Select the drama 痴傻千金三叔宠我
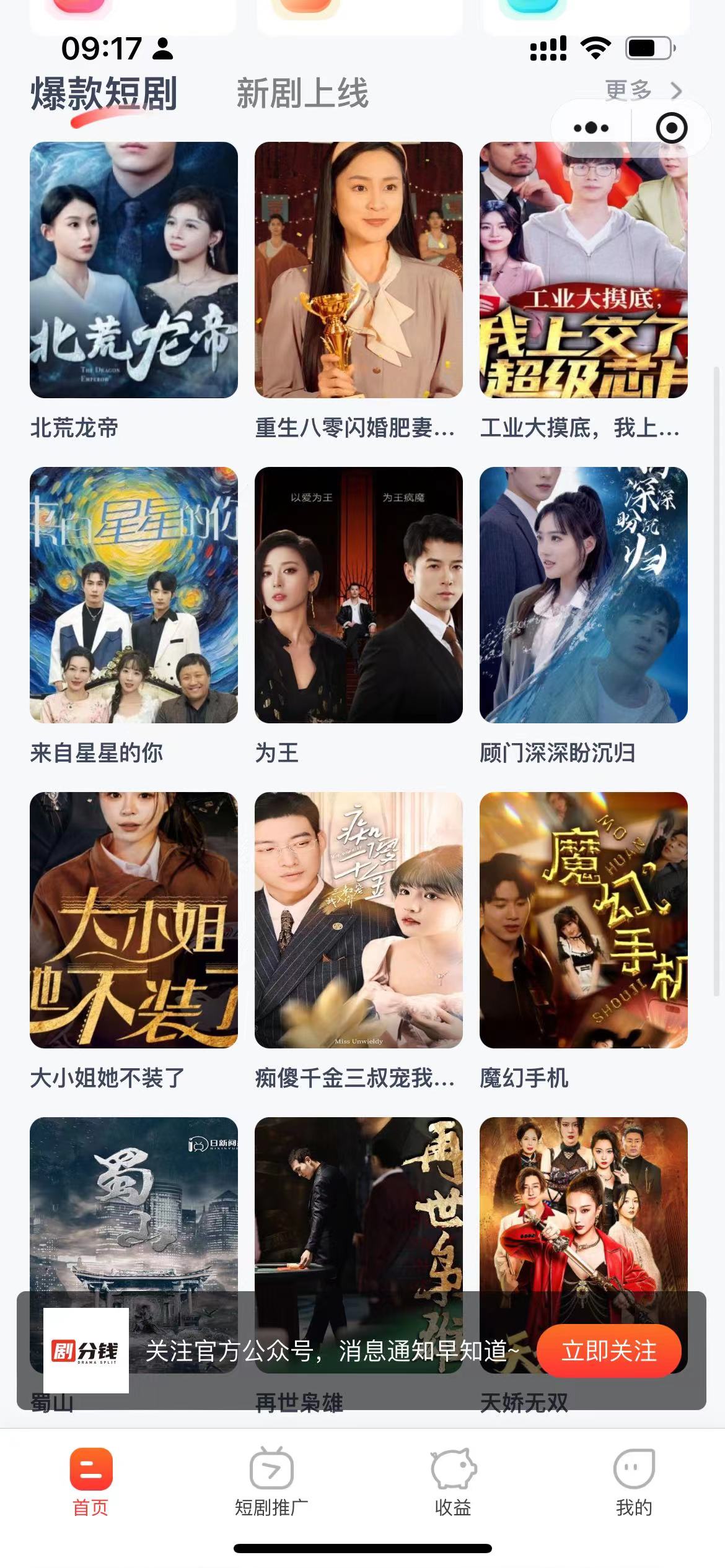 358,920
